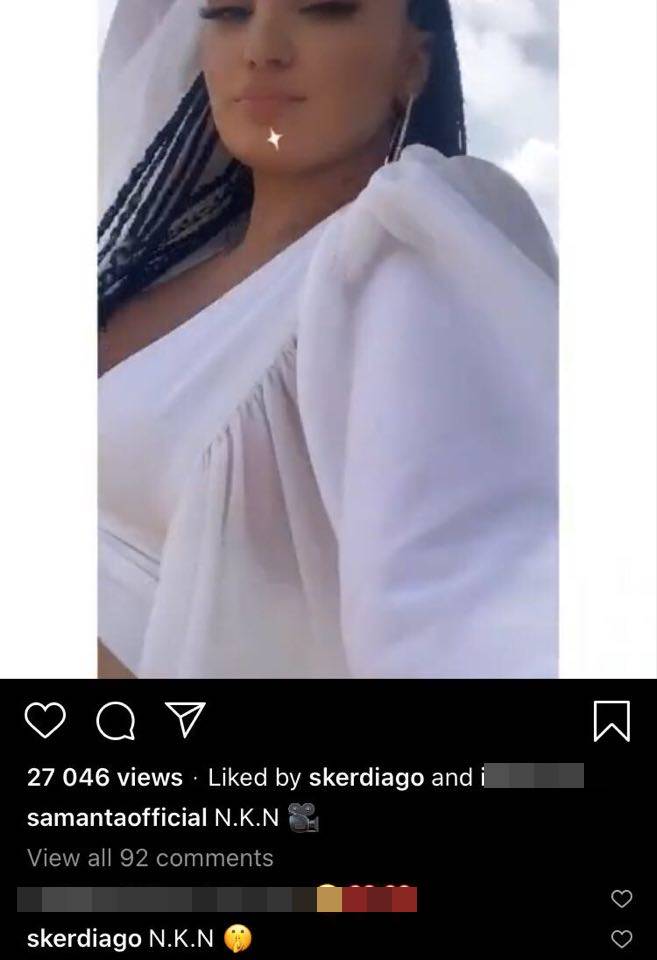Share the post via paper plane icon
This screenshot has width=657, height=960.
coord(184,720)
